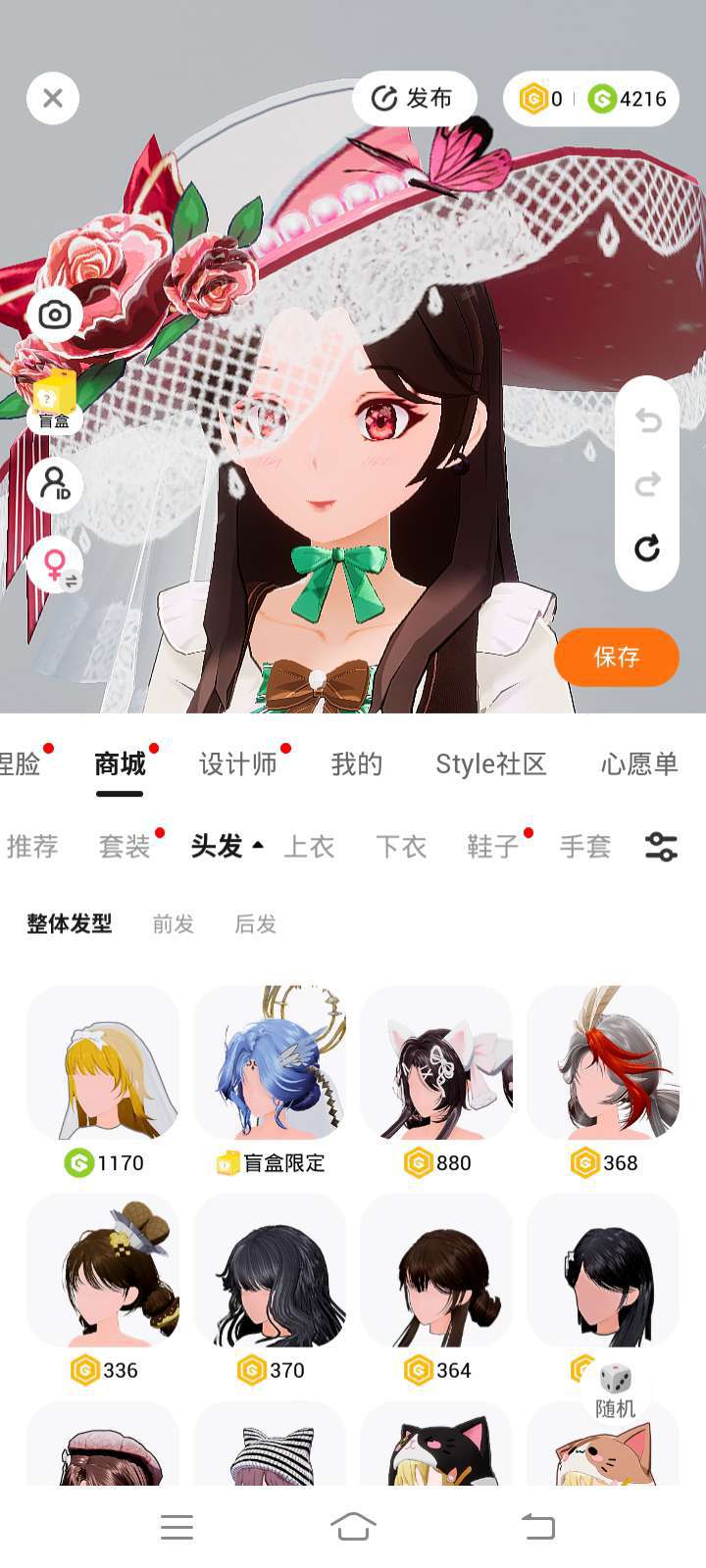Select the 套装 category
The width and height of the screenshot is (706, 1568).
point(125,847)
